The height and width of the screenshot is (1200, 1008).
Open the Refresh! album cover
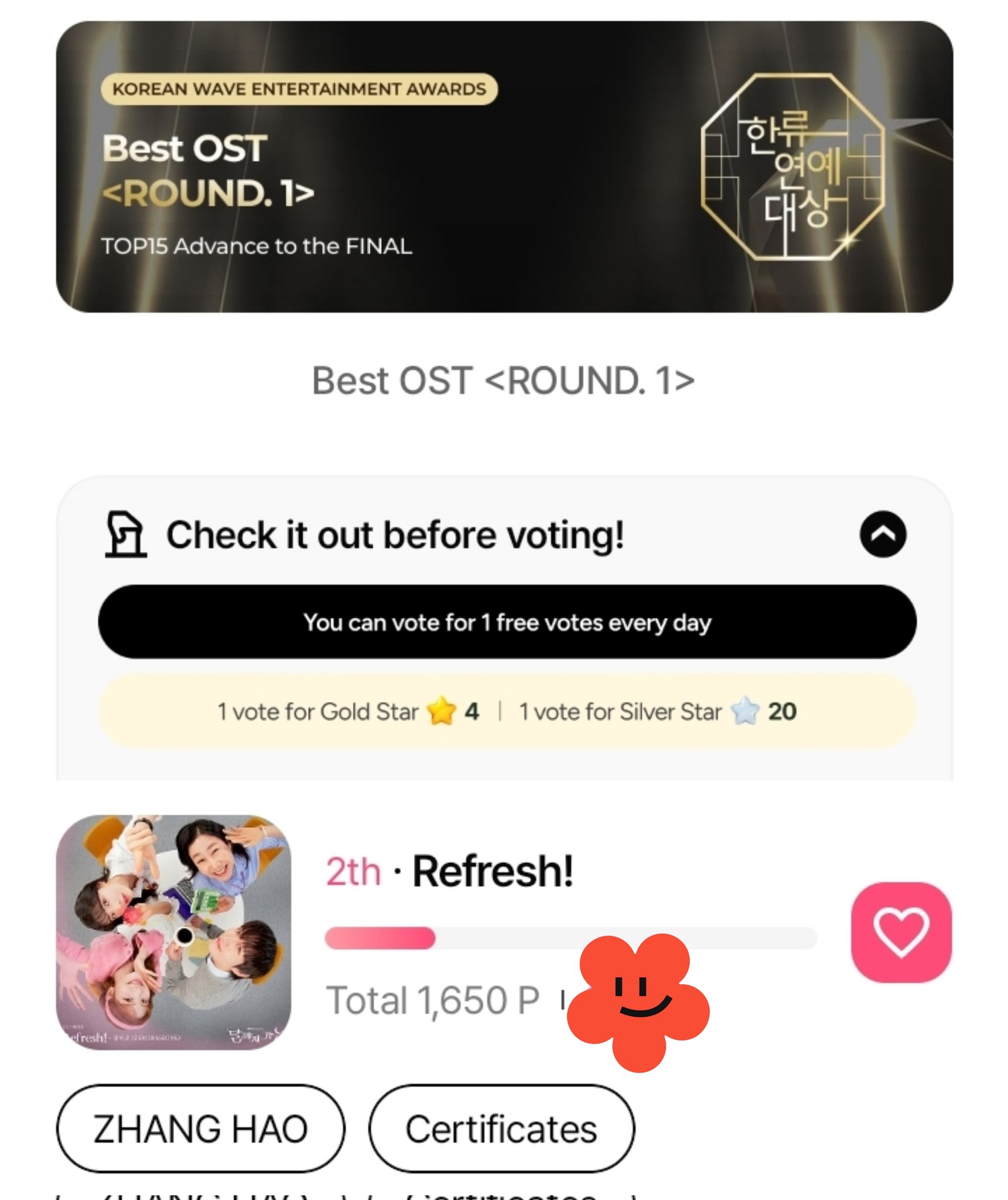pos(173,931)
